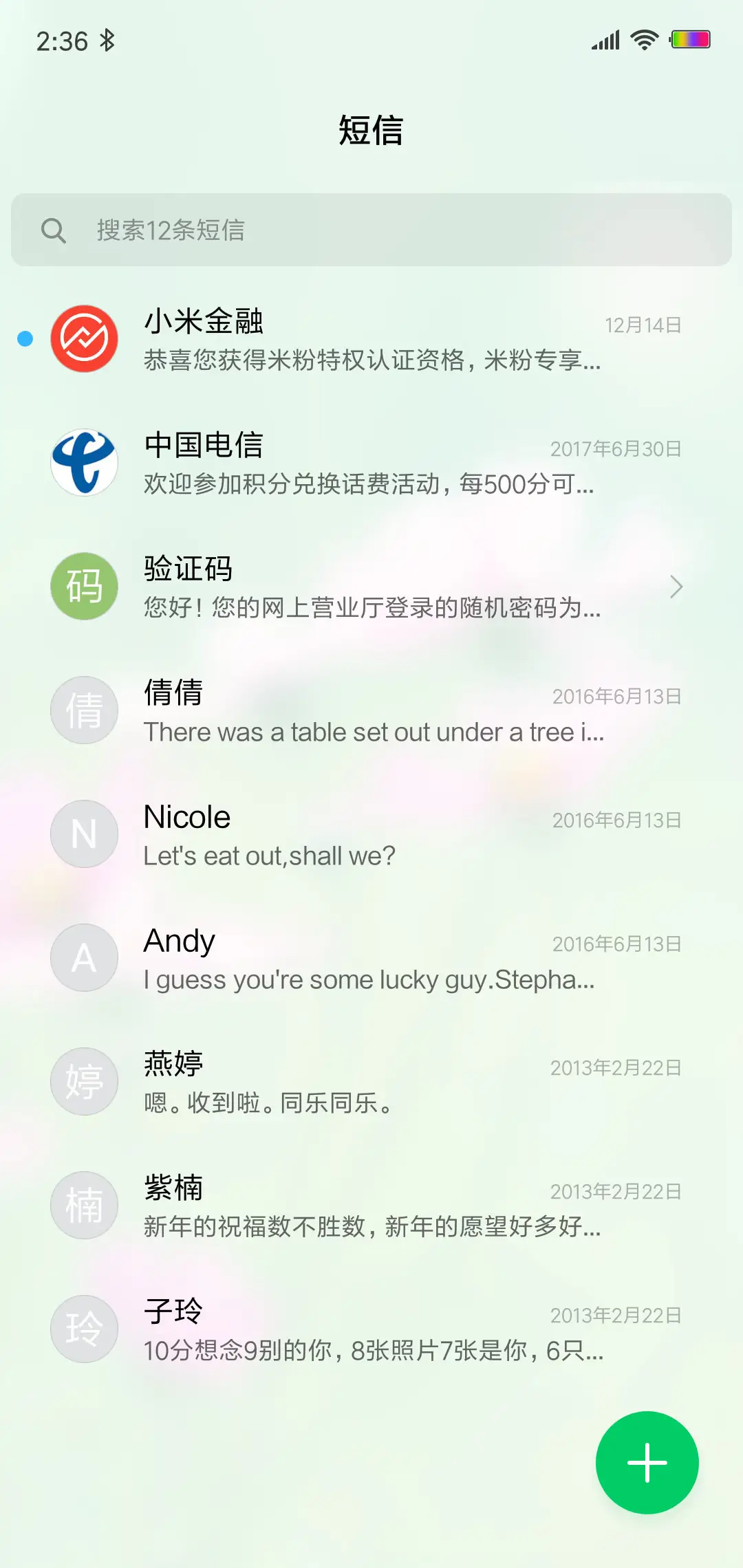Tap the Wi-Fi status indicator
Image resolution: width=743 pixels, height=1568 pixels.
(x=643, y=39)
